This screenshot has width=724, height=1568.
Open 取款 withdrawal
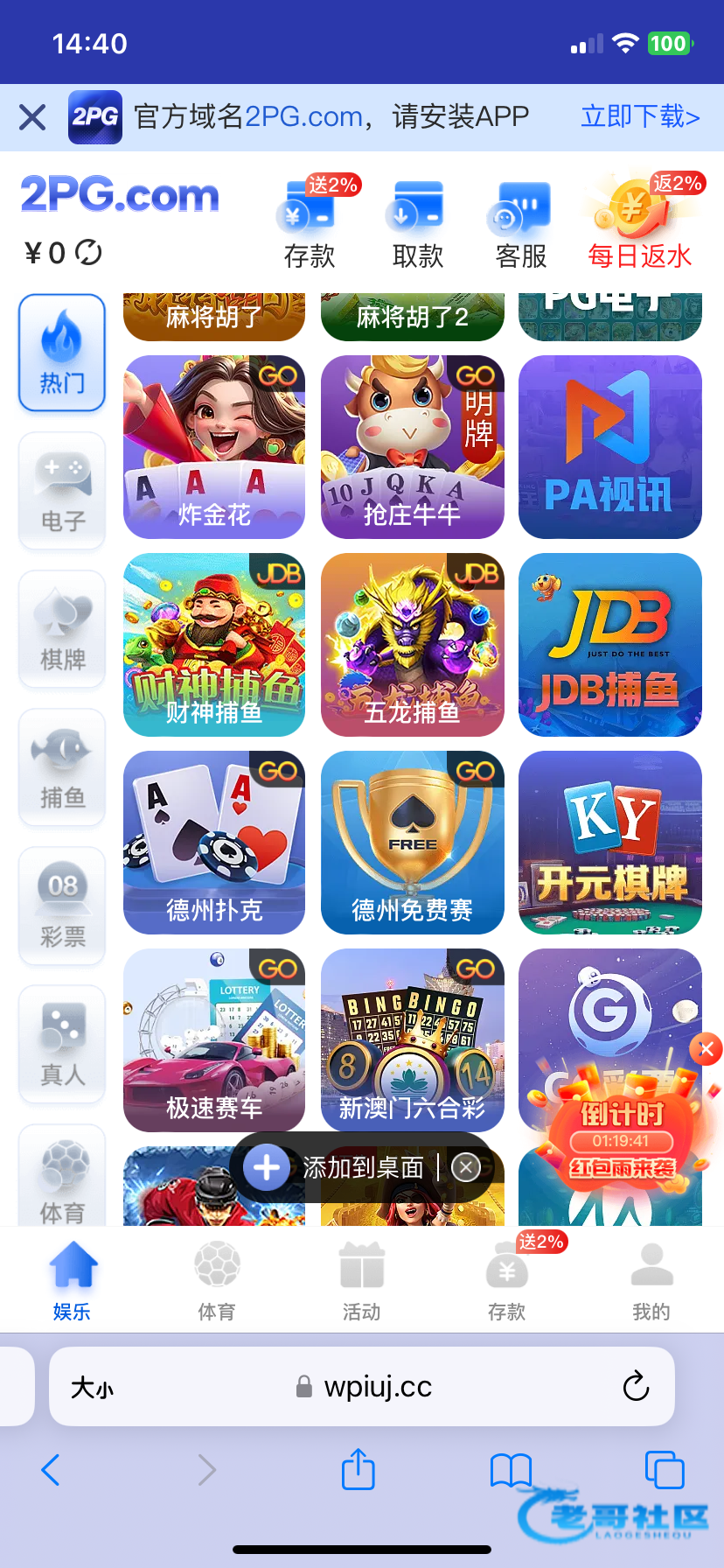417,223
